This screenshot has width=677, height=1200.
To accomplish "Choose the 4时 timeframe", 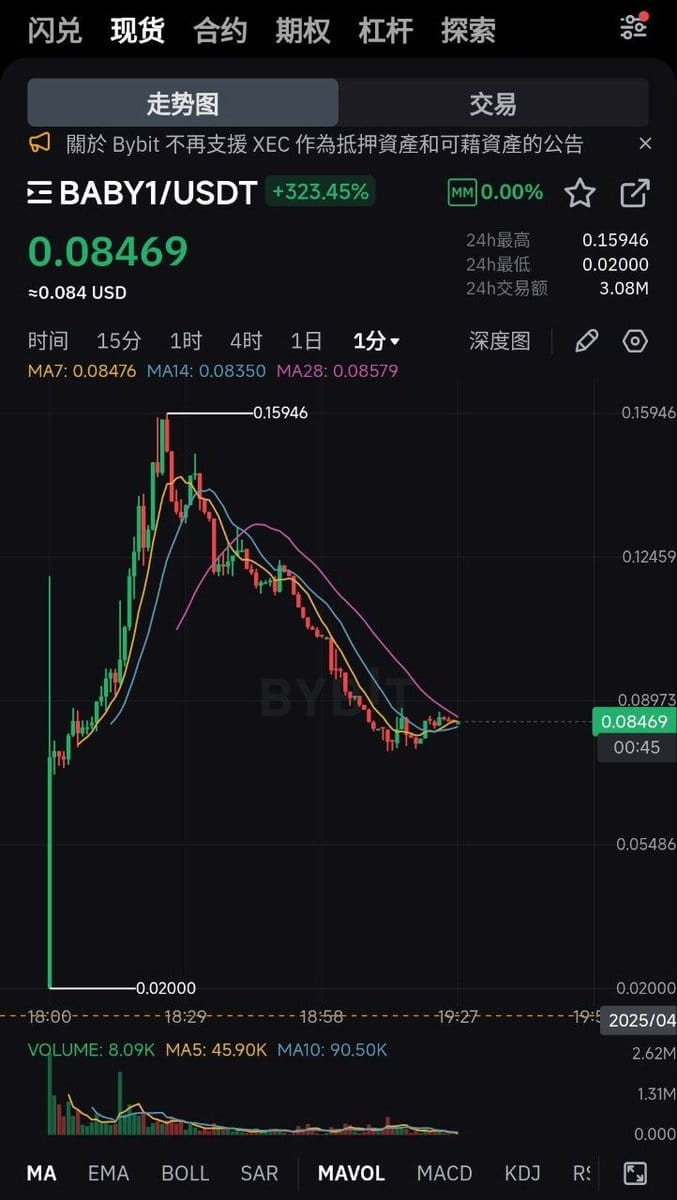I will pyautogui.click(x=246, y=341).
